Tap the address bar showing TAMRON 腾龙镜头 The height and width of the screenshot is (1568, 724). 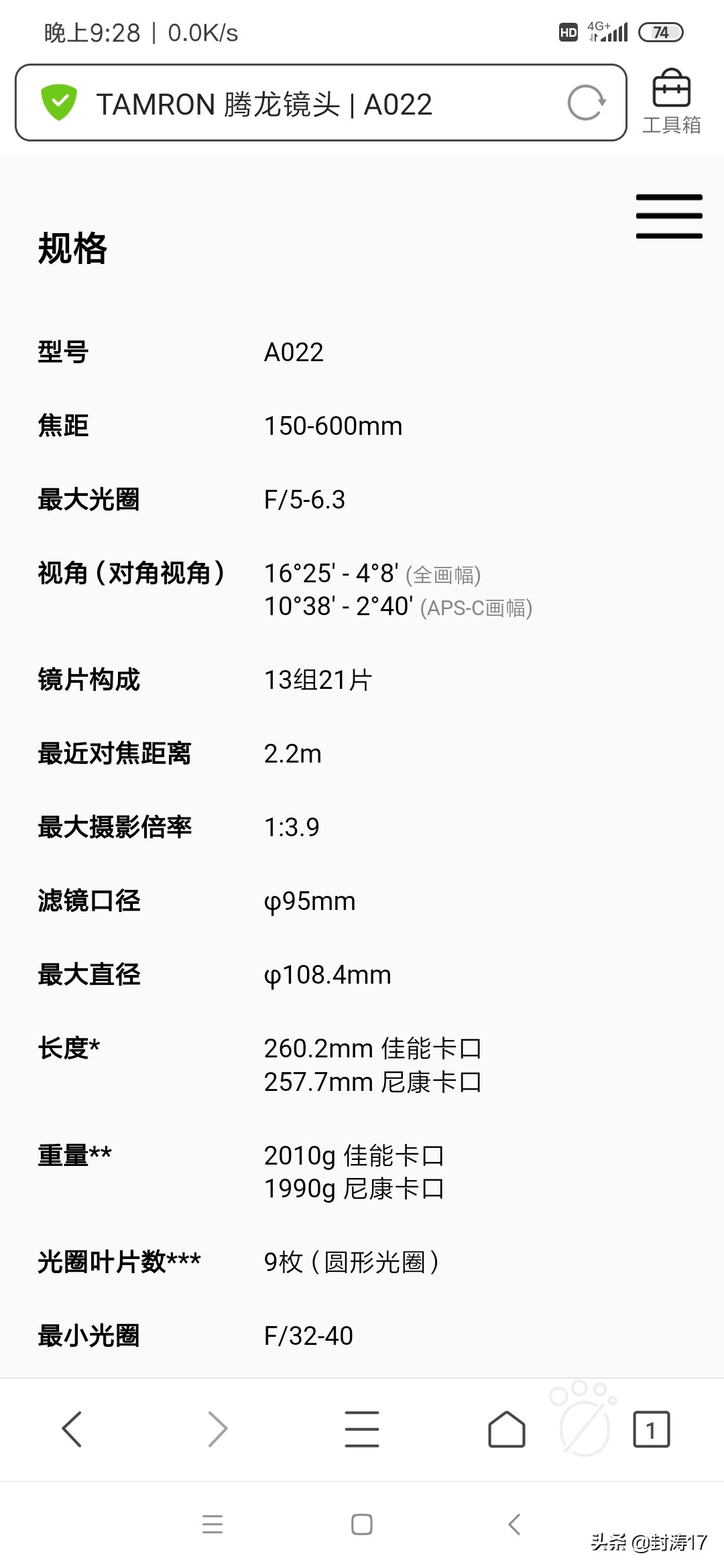(x=320, y=103)
